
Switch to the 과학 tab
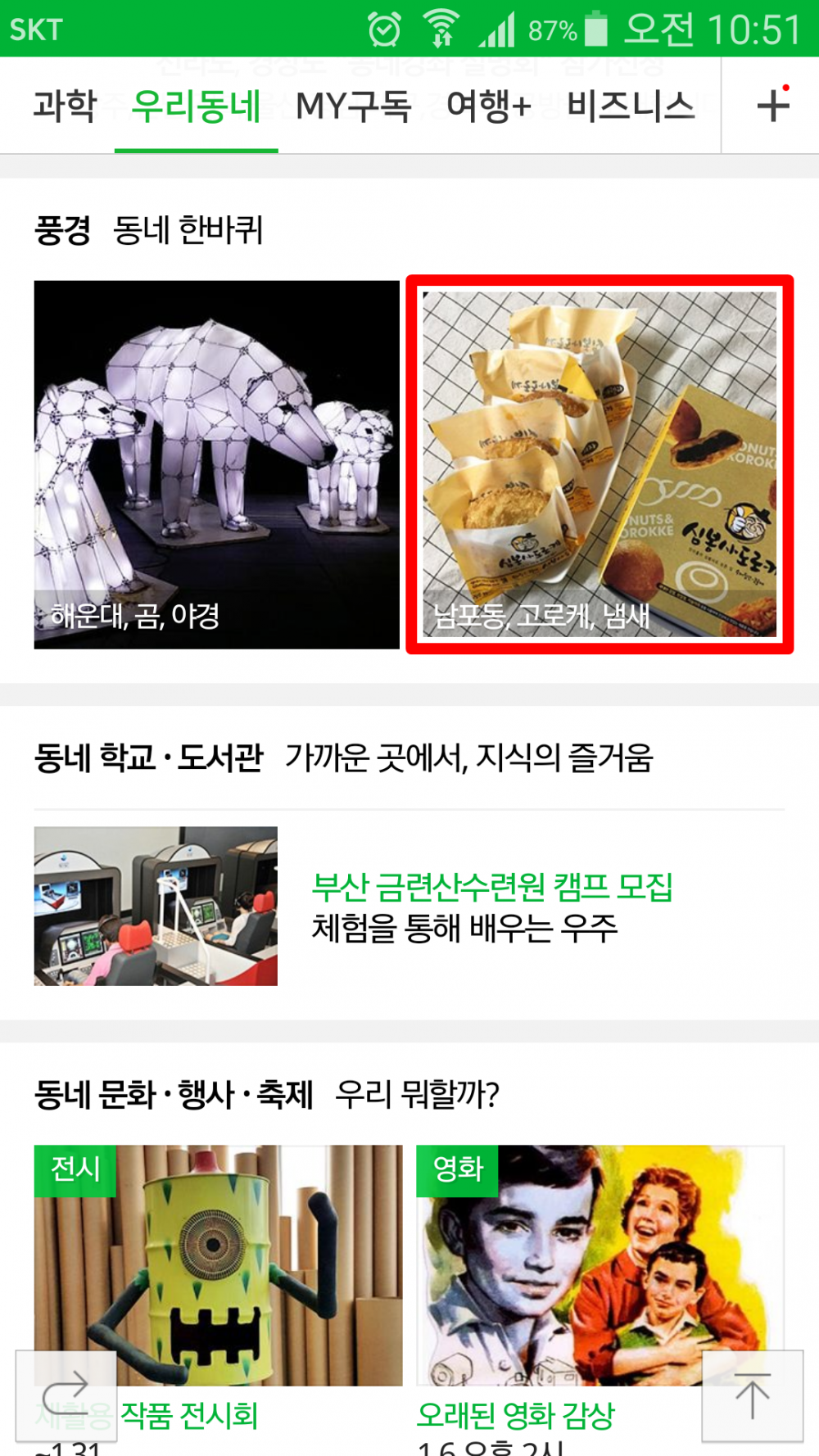click(x=66, y=106)
